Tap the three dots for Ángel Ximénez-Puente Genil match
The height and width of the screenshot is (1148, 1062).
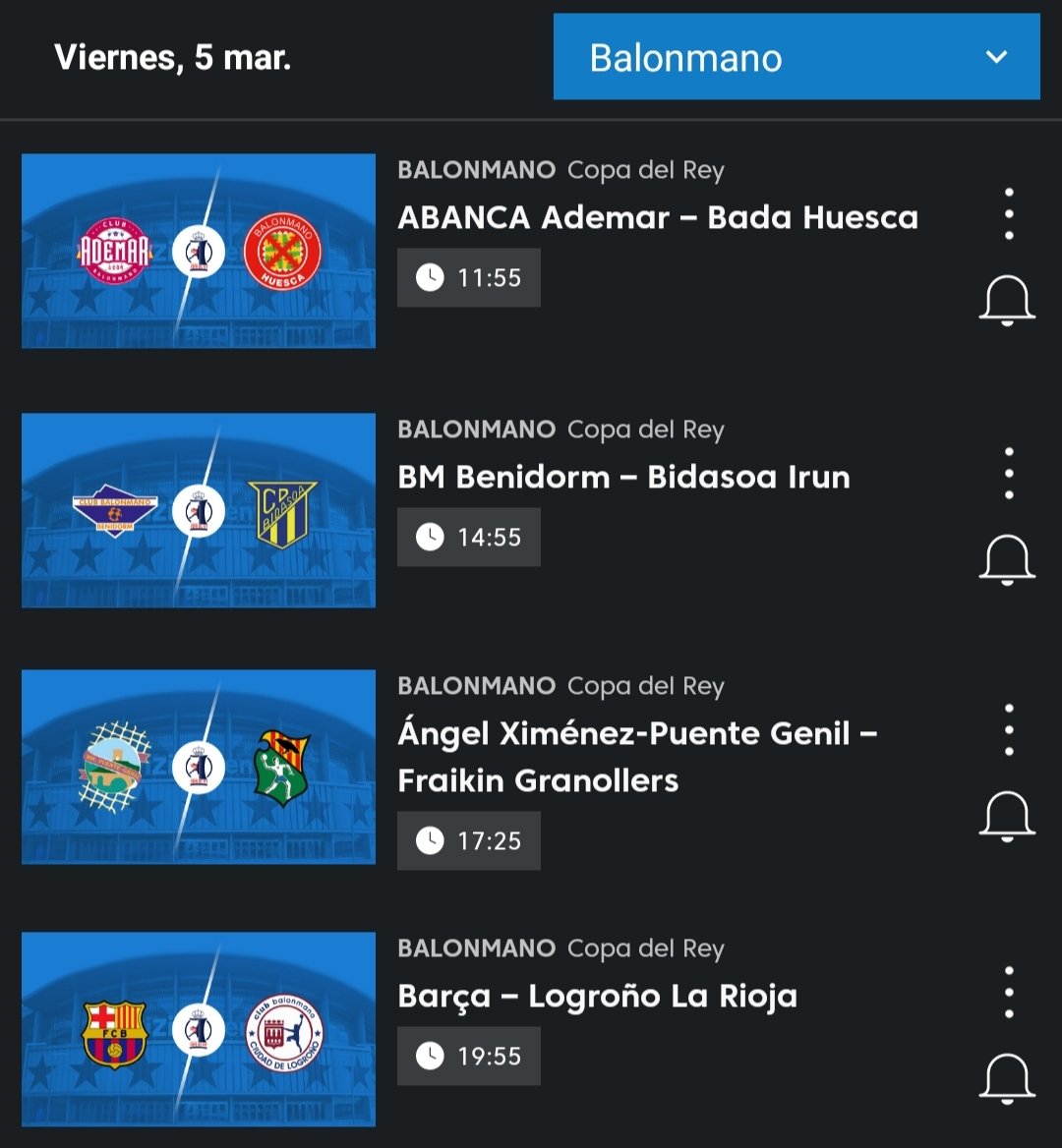click(1009, 729)
